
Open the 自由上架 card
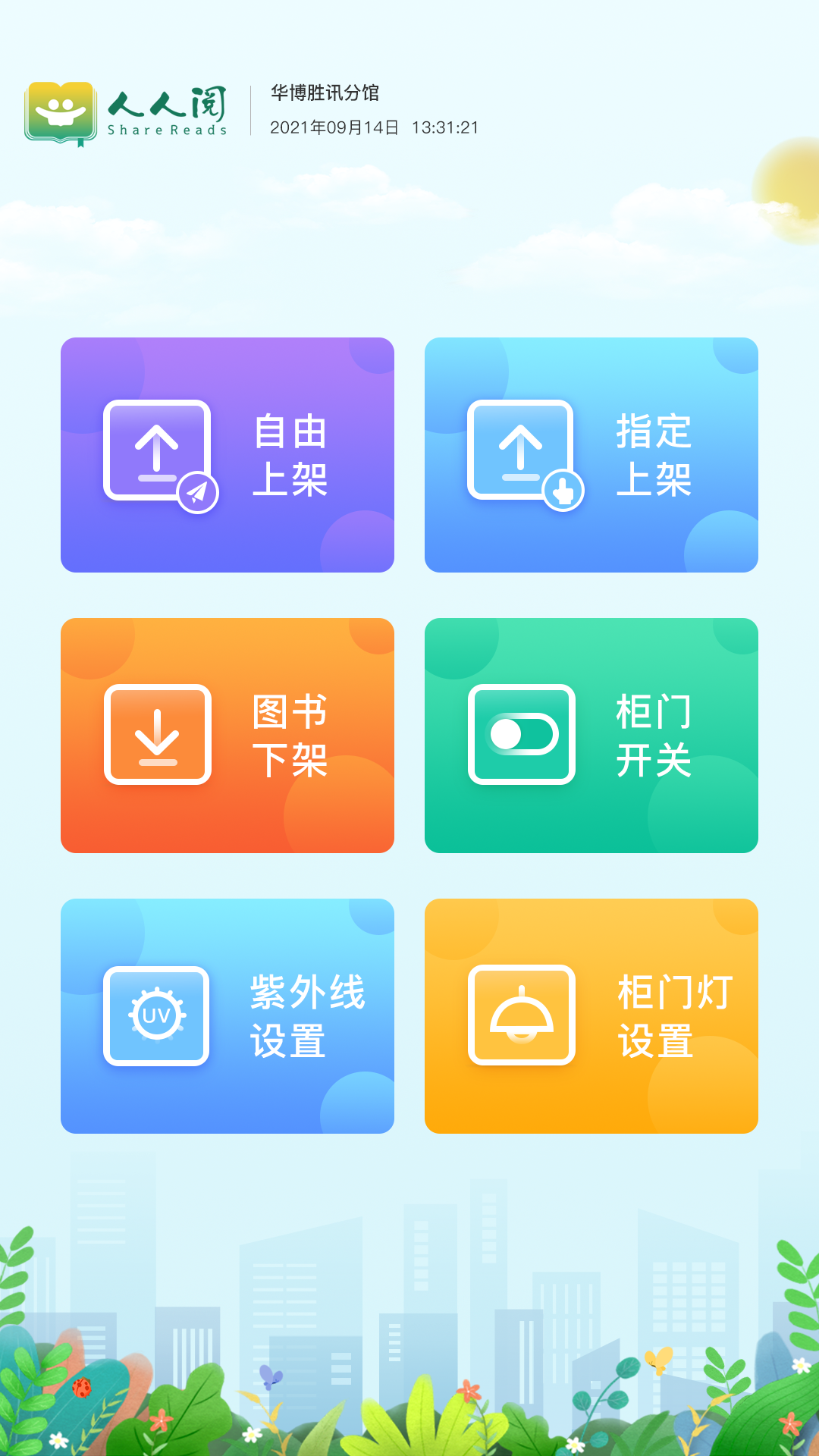[x=227, y=455]
